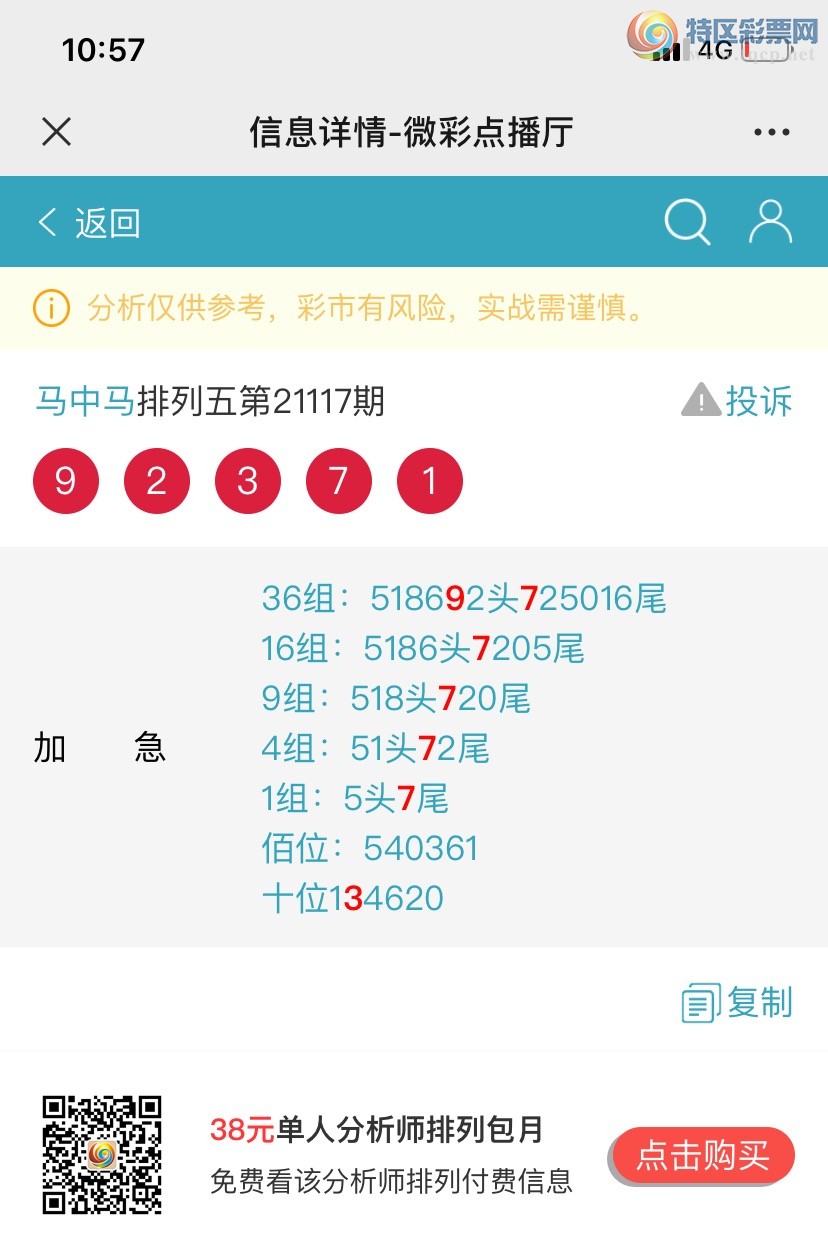Open the three-dot more options menu
828x1236 pixels.
tap(770, 131)
